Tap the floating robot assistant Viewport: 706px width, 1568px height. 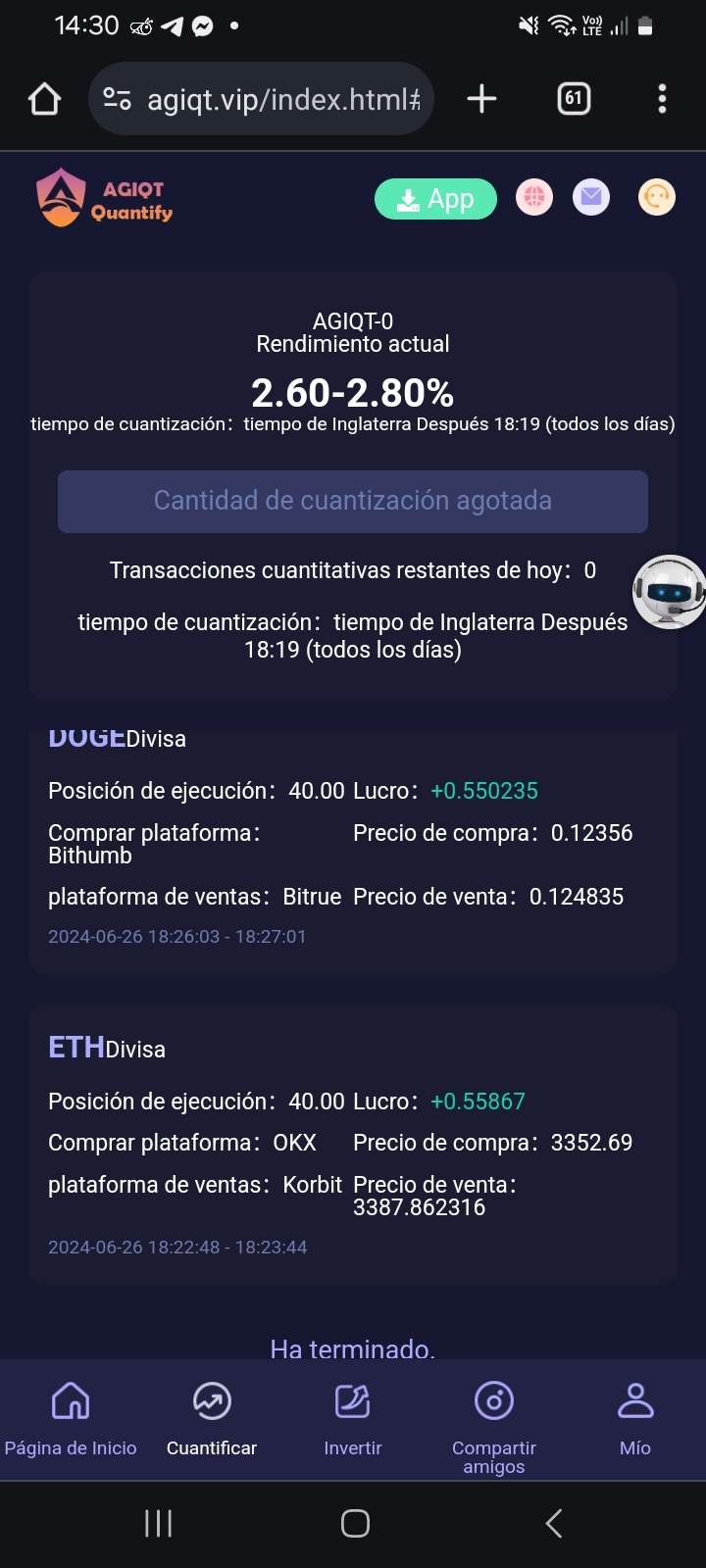[x=669, y=591]
